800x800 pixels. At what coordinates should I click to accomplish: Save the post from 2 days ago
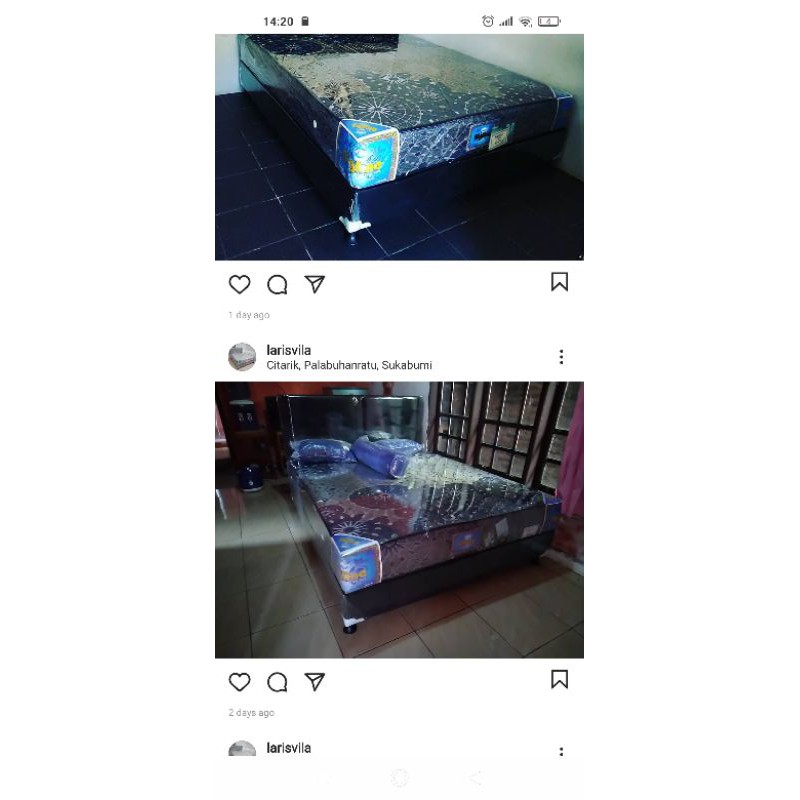[x=559, y=680]
